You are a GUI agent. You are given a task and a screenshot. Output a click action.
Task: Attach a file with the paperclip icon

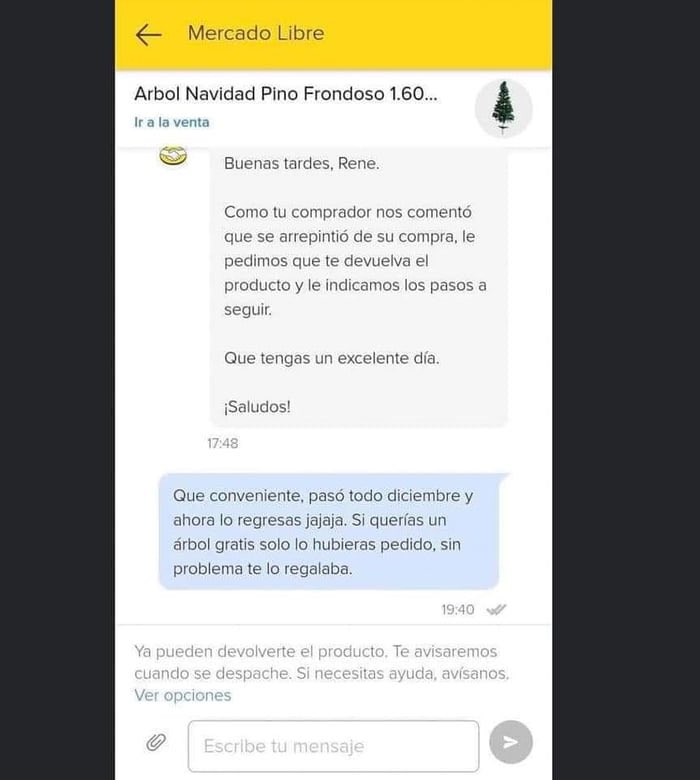(x=156, y=742)
